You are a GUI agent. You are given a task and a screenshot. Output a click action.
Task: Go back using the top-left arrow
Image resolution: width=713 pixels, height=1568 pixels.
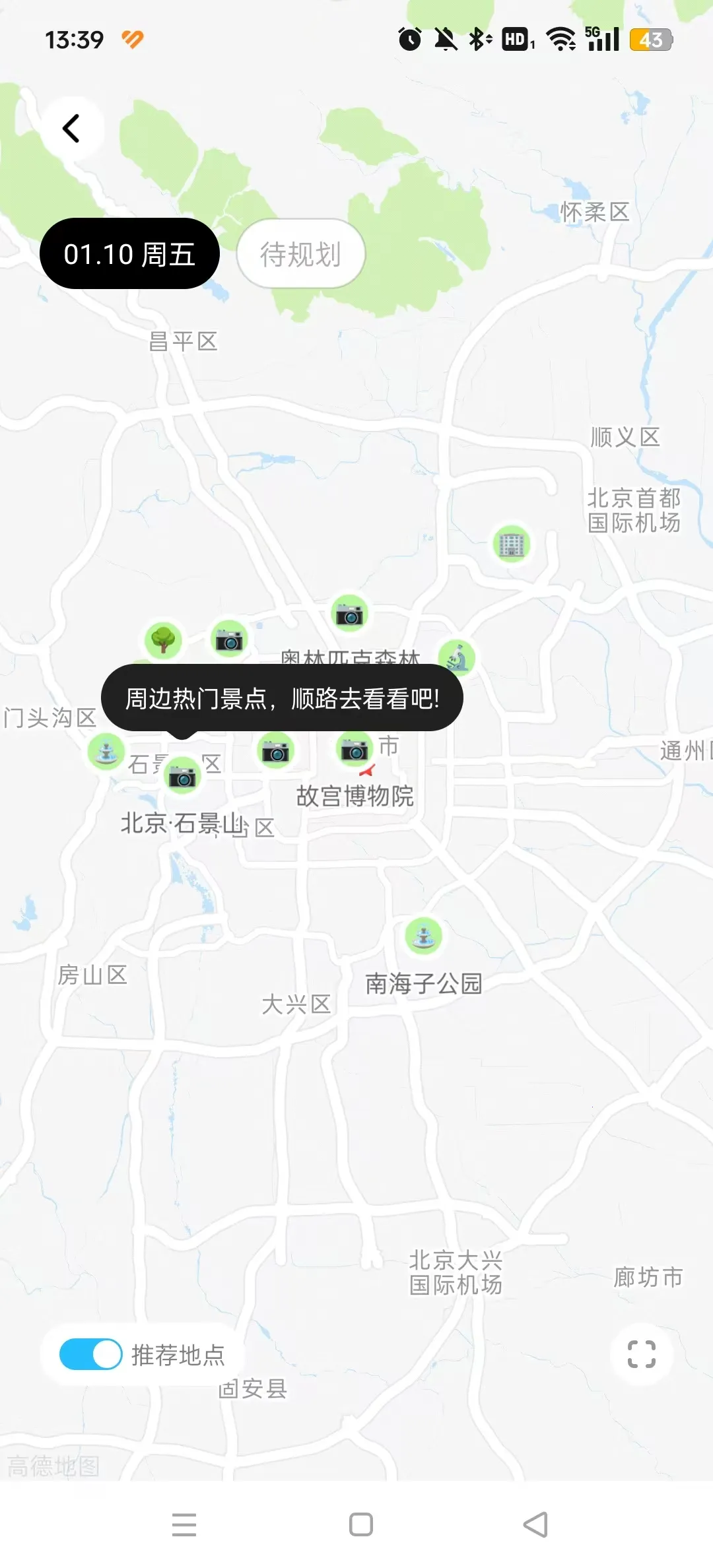[73, 128]
